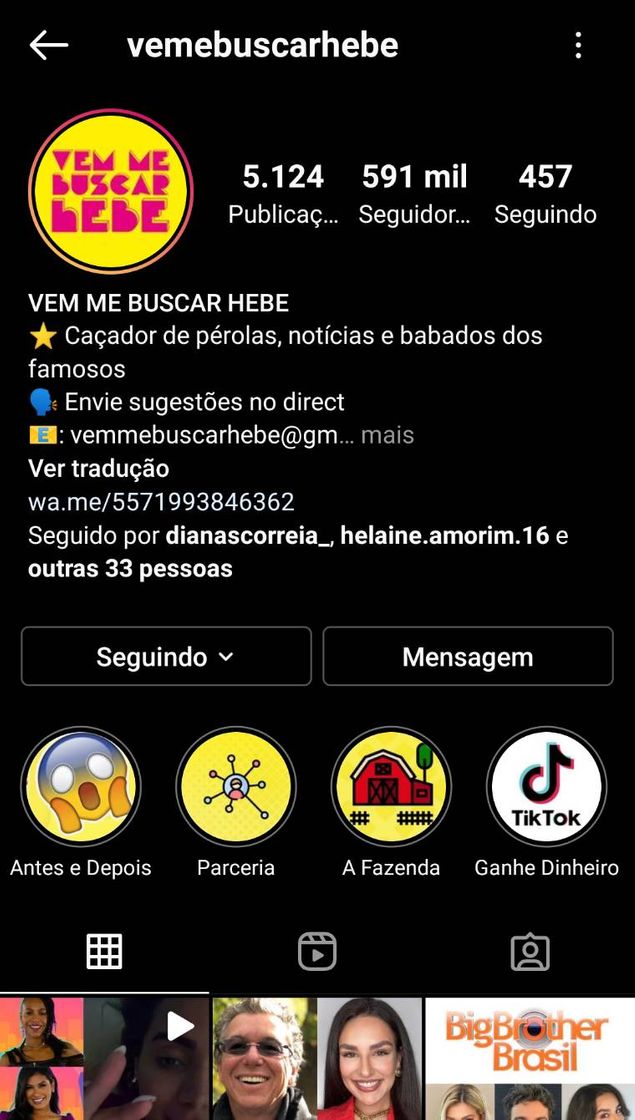Open the Ganhe Dinheiro highlight

[546, 787]
